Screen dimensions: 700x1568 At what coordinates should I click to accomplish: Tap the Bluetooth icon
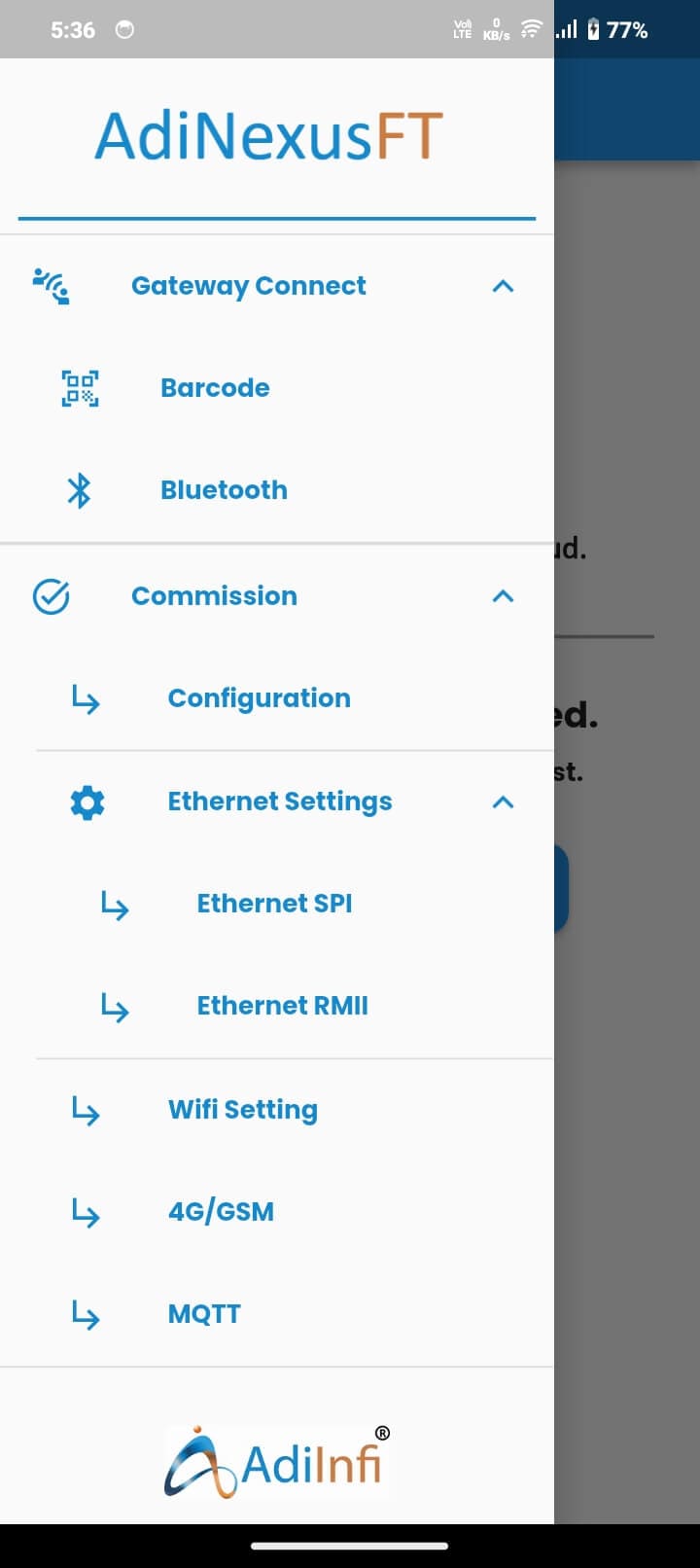[79, 490]
